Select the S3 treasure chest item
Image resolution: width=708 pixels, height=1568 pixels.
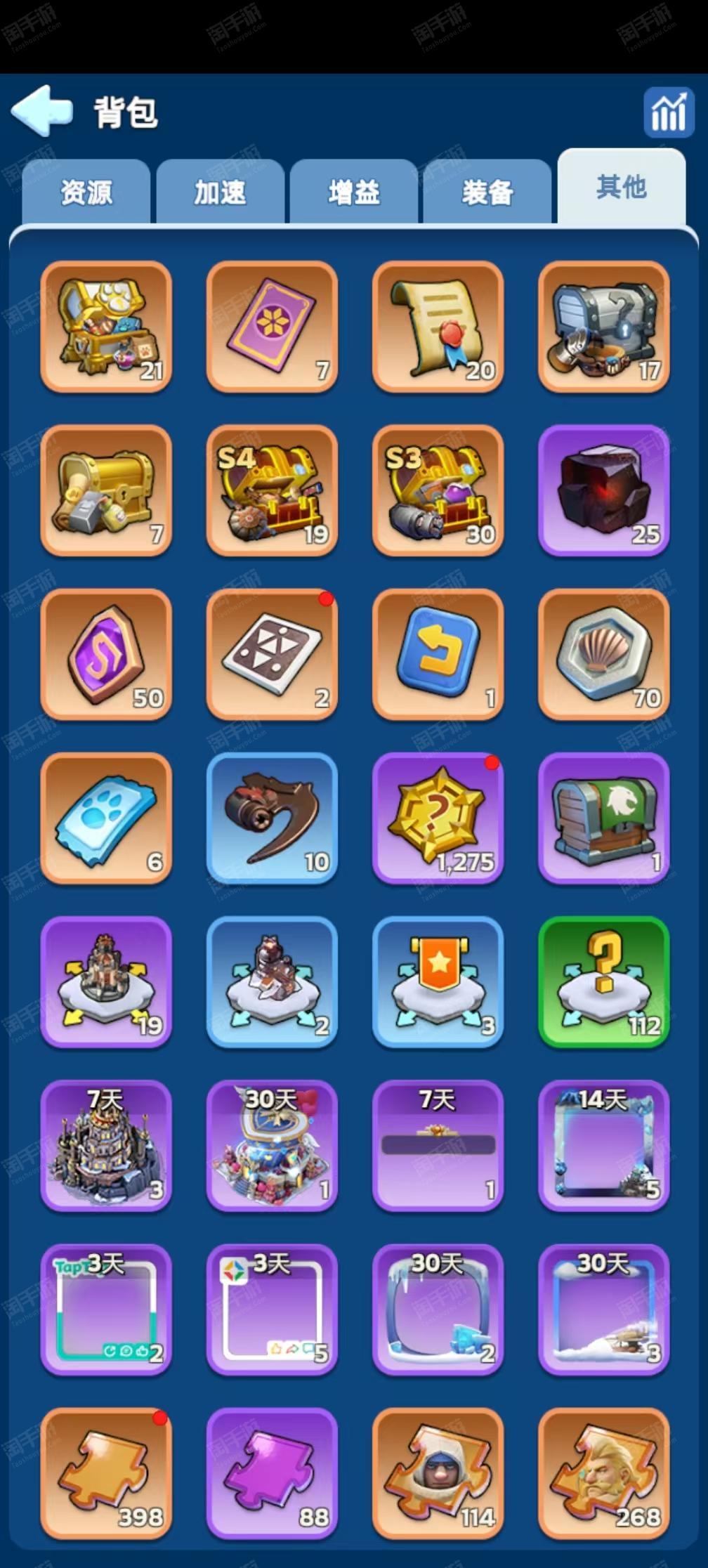(438, 490)
